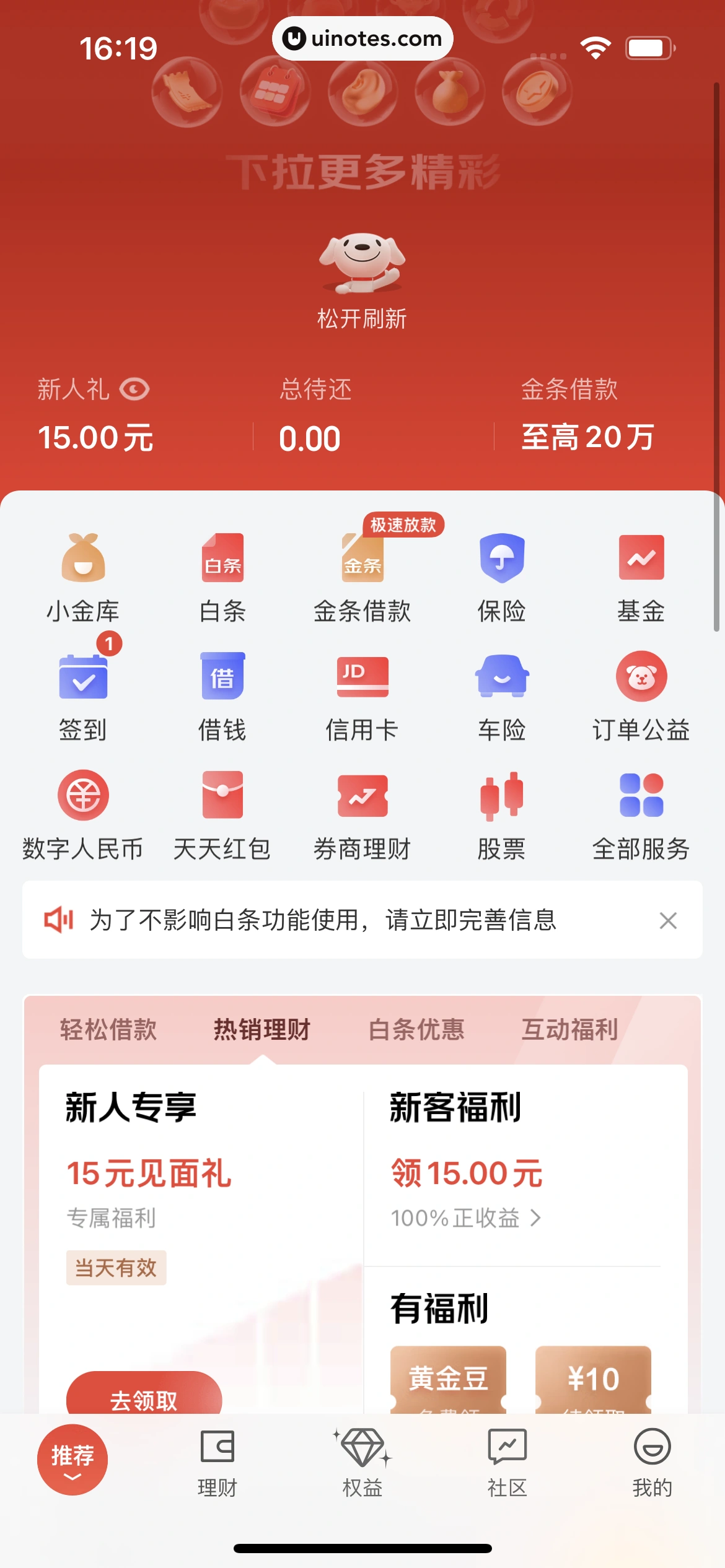Go to 权益 bottom tab

click(x=362, y=1461)
